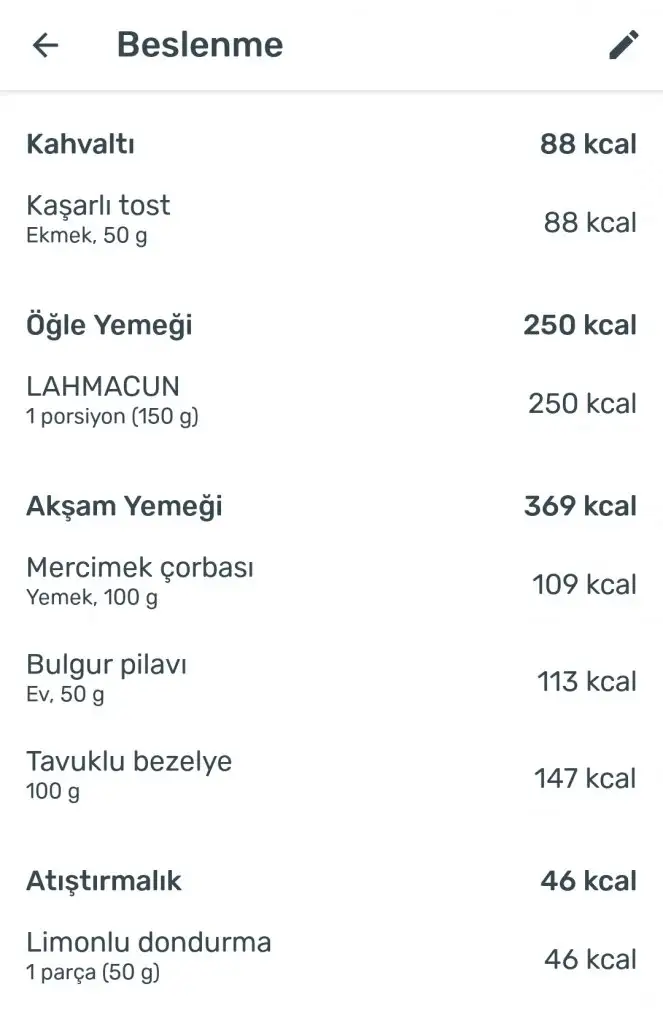Tap the pencil edit icon
Viewport: 663px width, 1024px height.
[623, 45]
